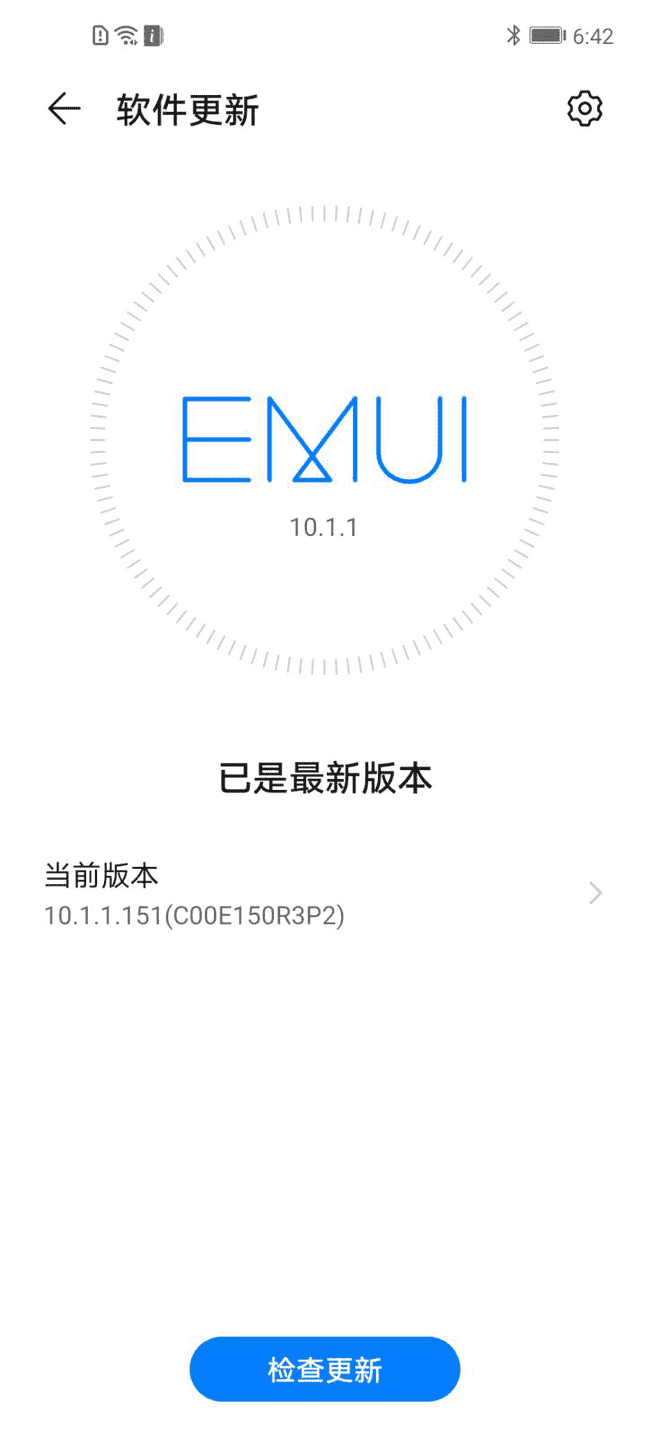This screenshot has width=650, height=1445.
Task: Open the update settings gear icon
Action: point(585,109)
